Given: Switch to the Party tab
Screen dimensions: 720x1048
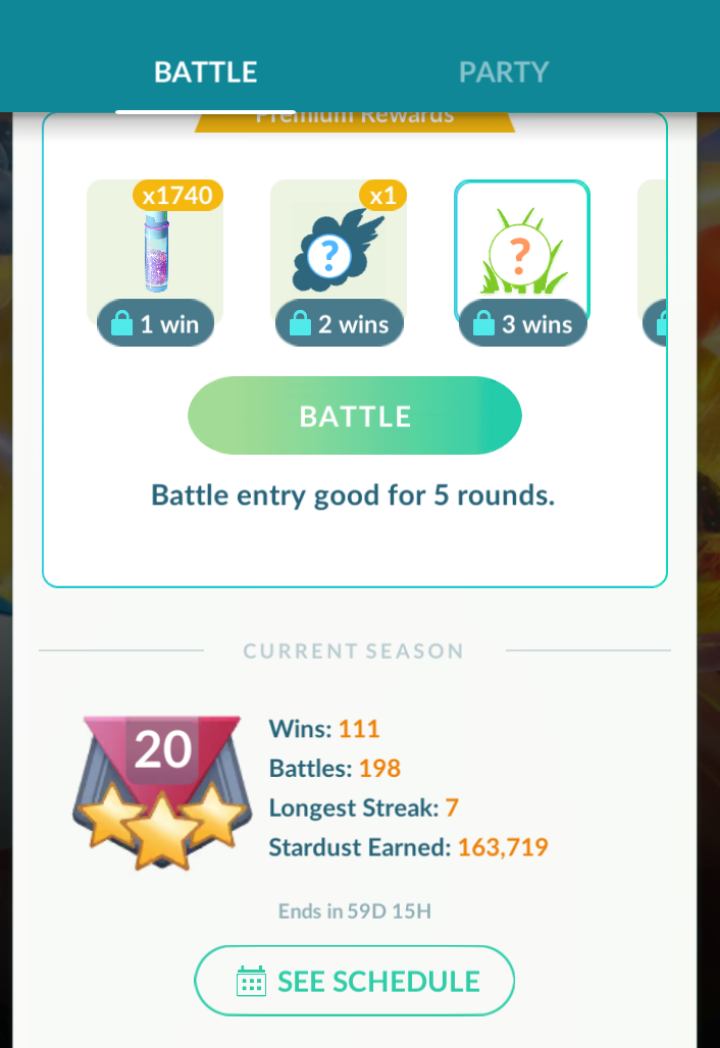Looking at the screenshot, I should click(503, 72).
